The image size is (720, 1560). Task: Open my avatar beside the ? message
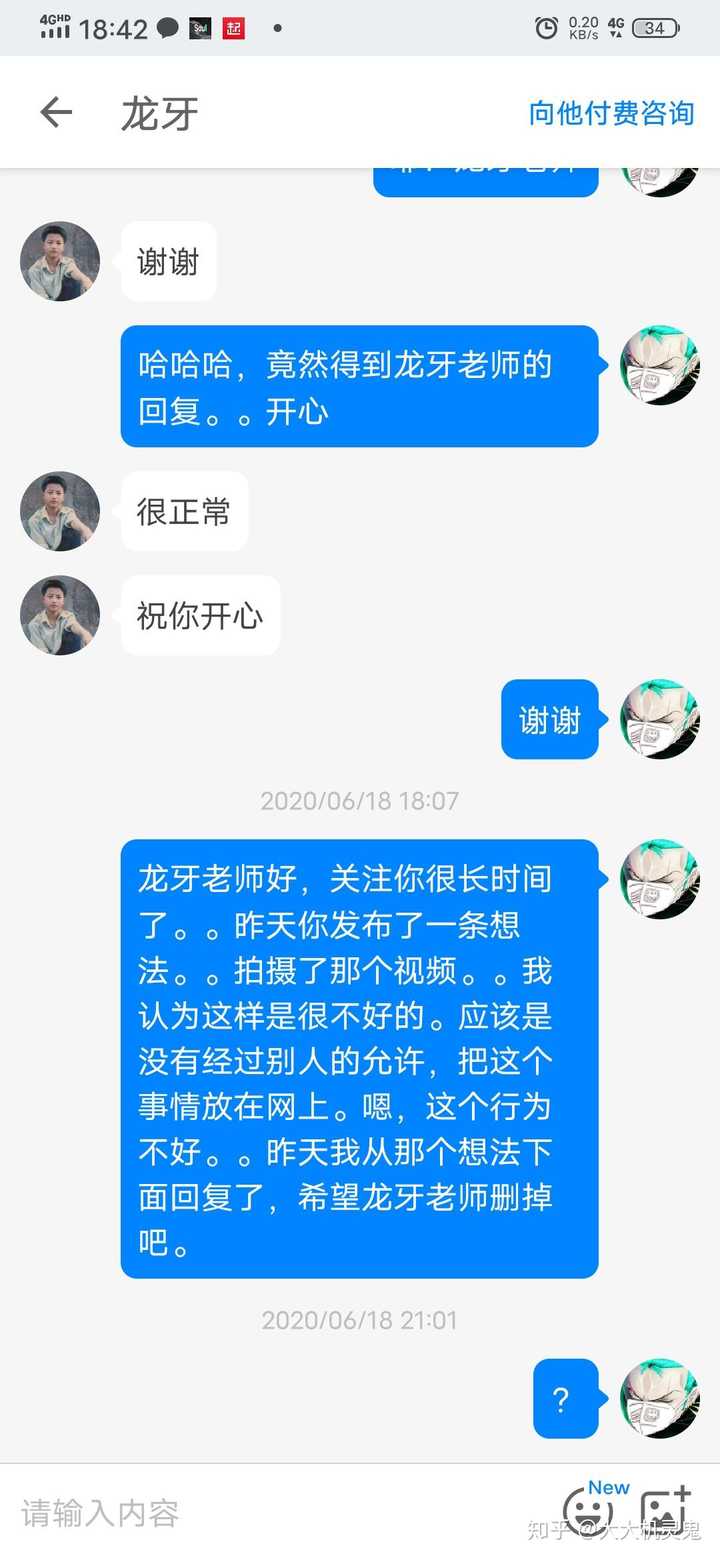point(659,1398)
